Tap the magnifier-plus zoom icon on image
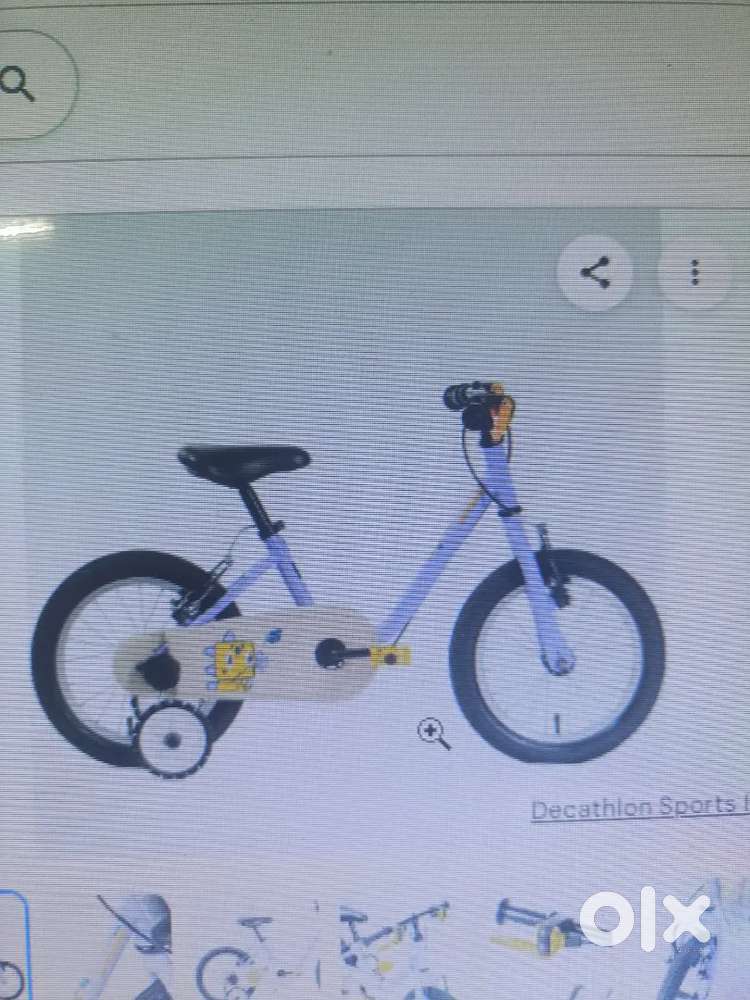 click(x=434, y=733)
